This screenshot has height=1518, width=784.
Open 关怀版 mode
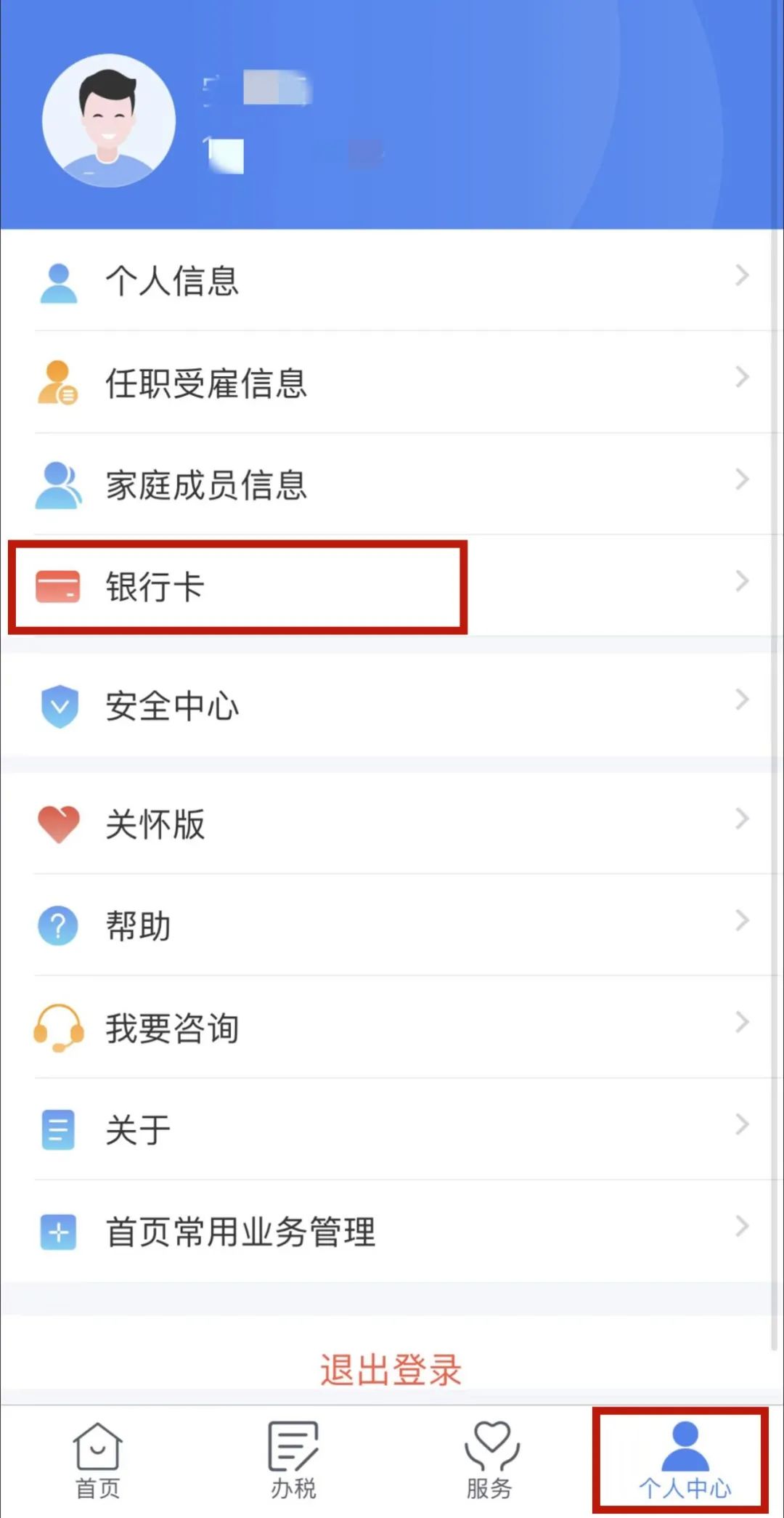pos(392,824)
